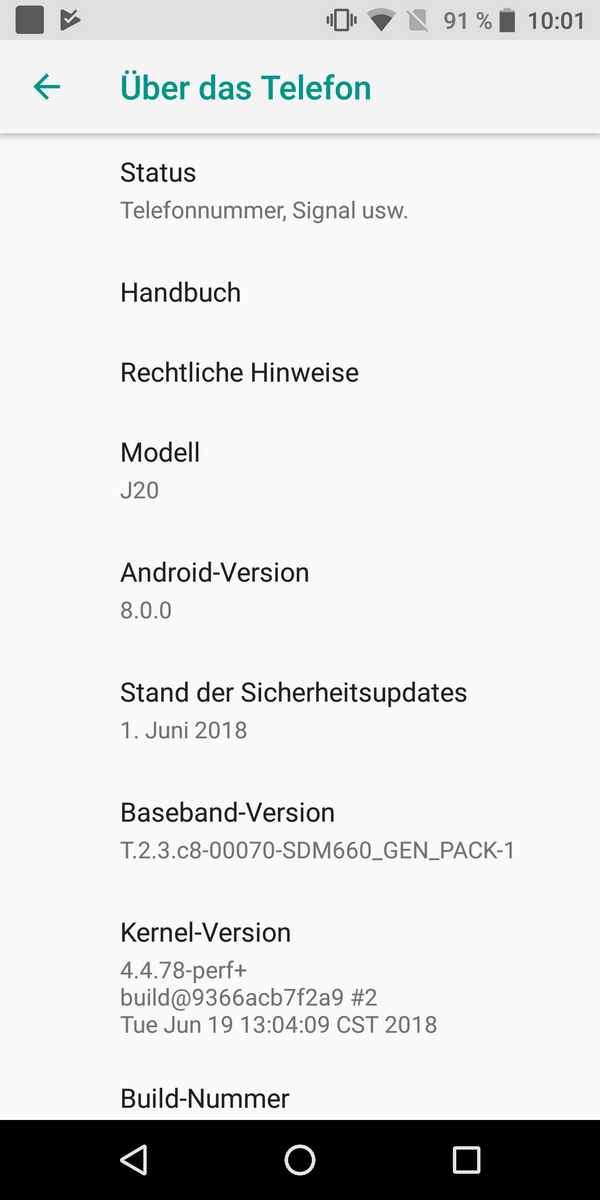600x1200 pixels.
Task: Tap the Android-Version 8.0.0 row
Action: coord(300,591)
